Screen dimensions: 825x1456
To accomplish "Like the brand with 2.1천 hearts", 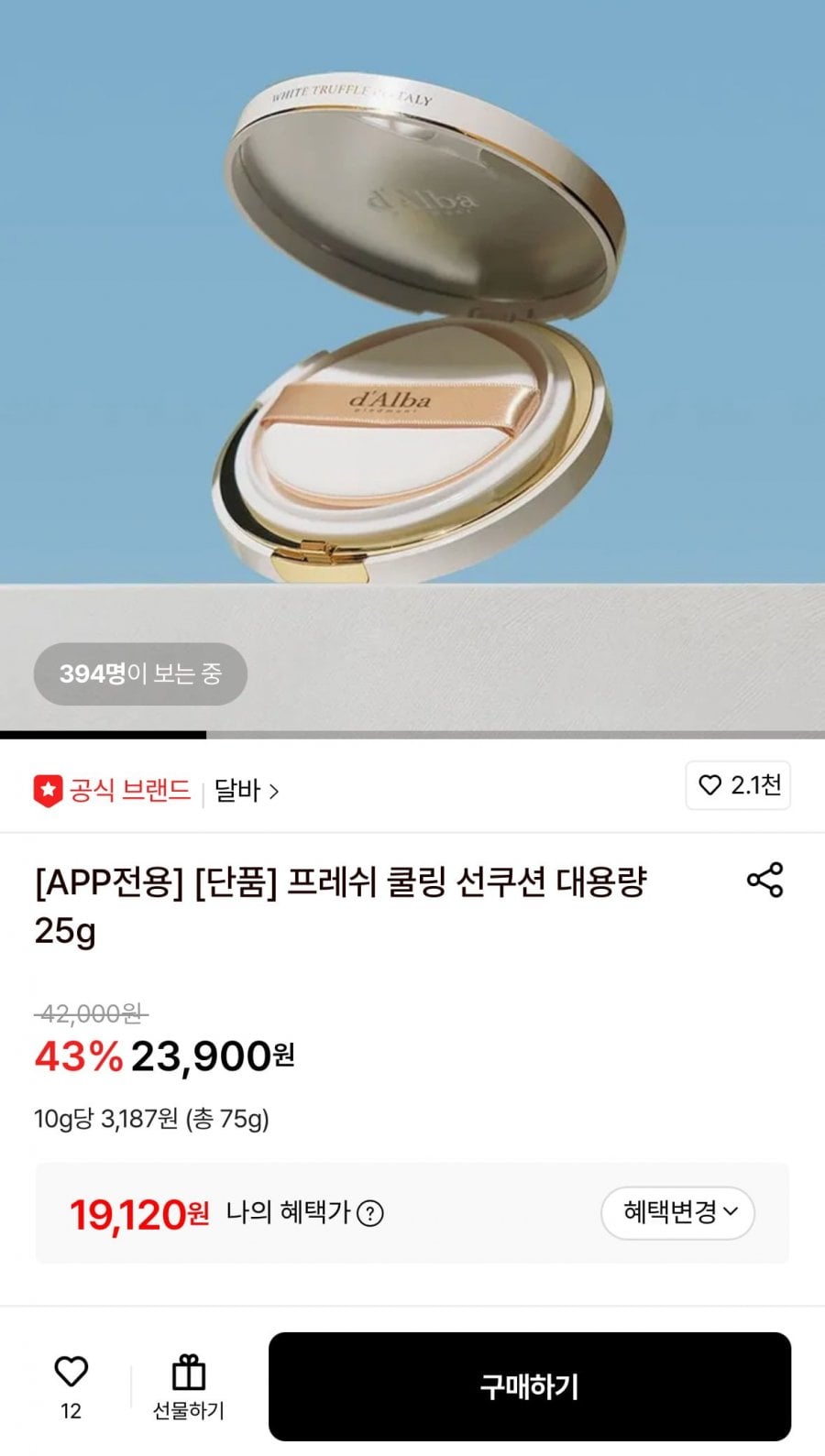I will point(738,785).
